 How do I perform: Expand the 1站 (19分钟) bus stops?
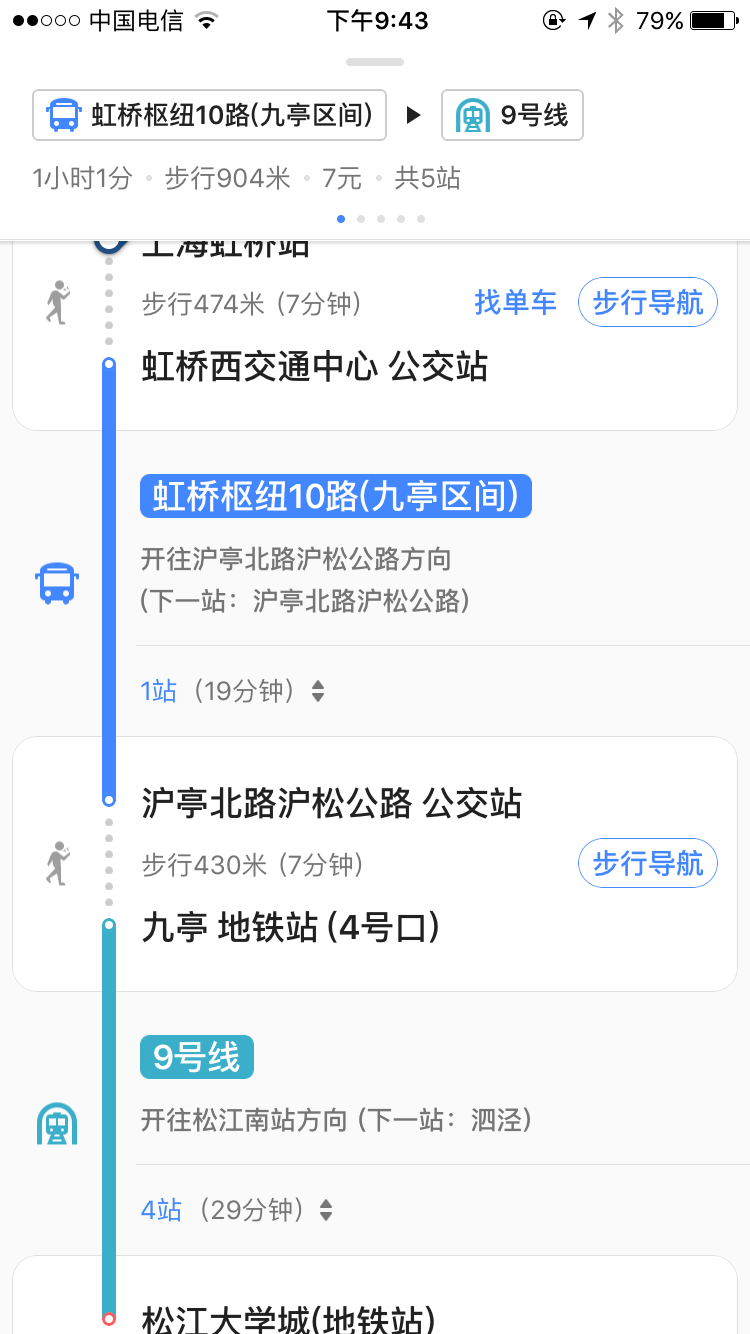point(233,690)
